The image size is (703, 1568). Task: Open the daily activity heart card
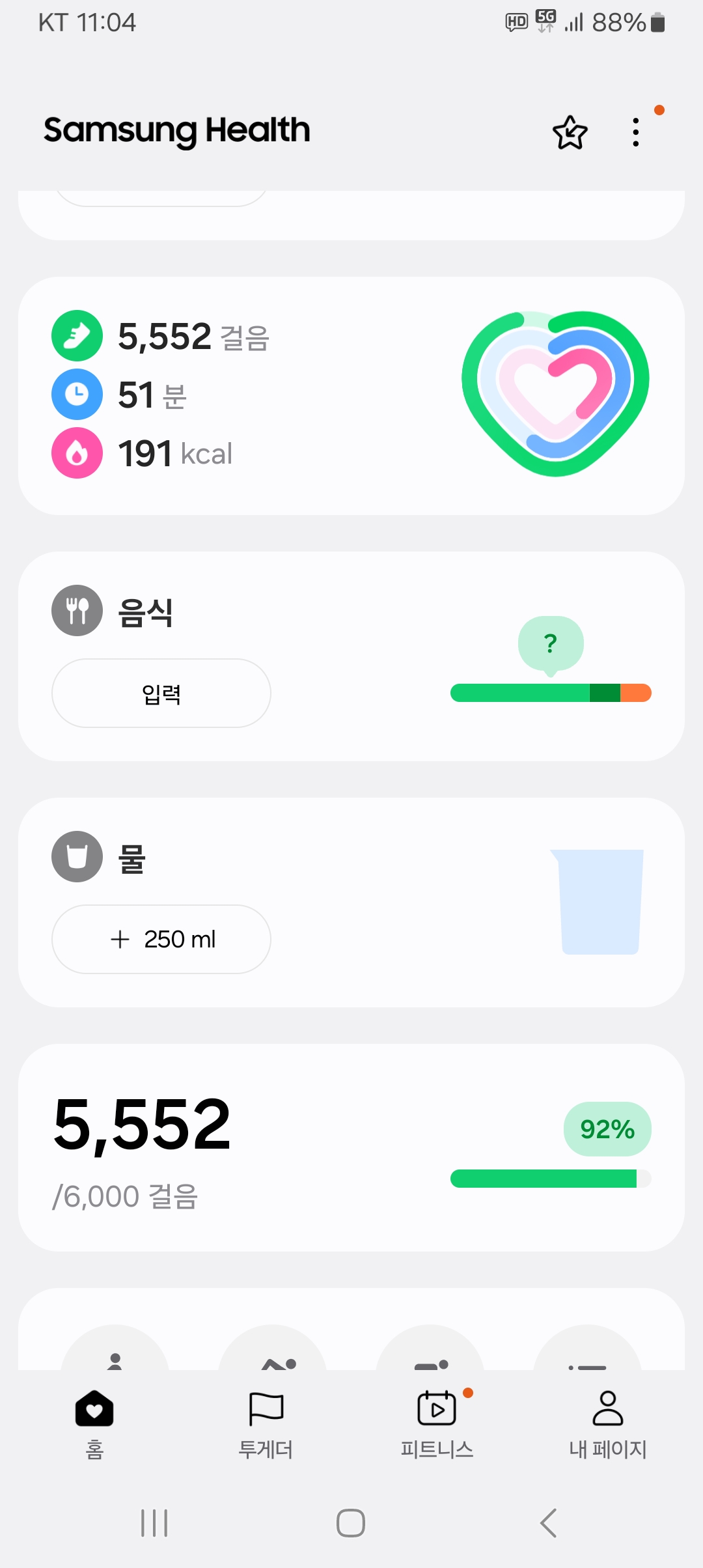(x=351, y=395)
